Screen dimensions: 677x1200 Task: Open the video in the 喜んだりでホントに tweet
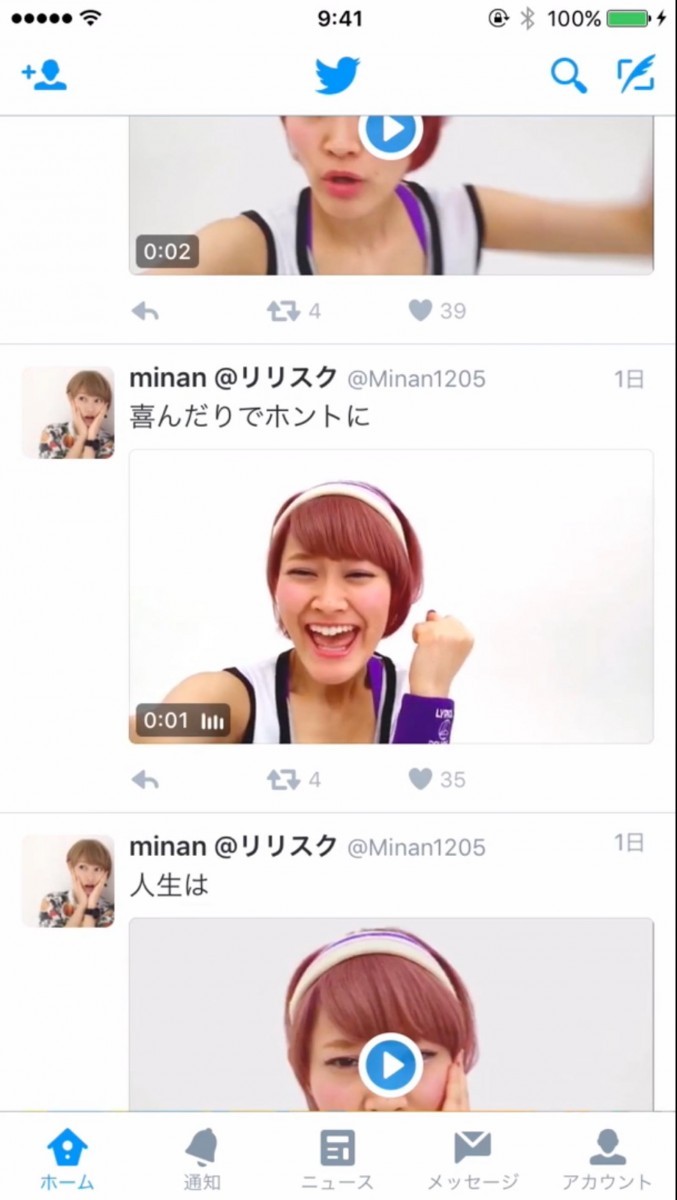[391, 596]
